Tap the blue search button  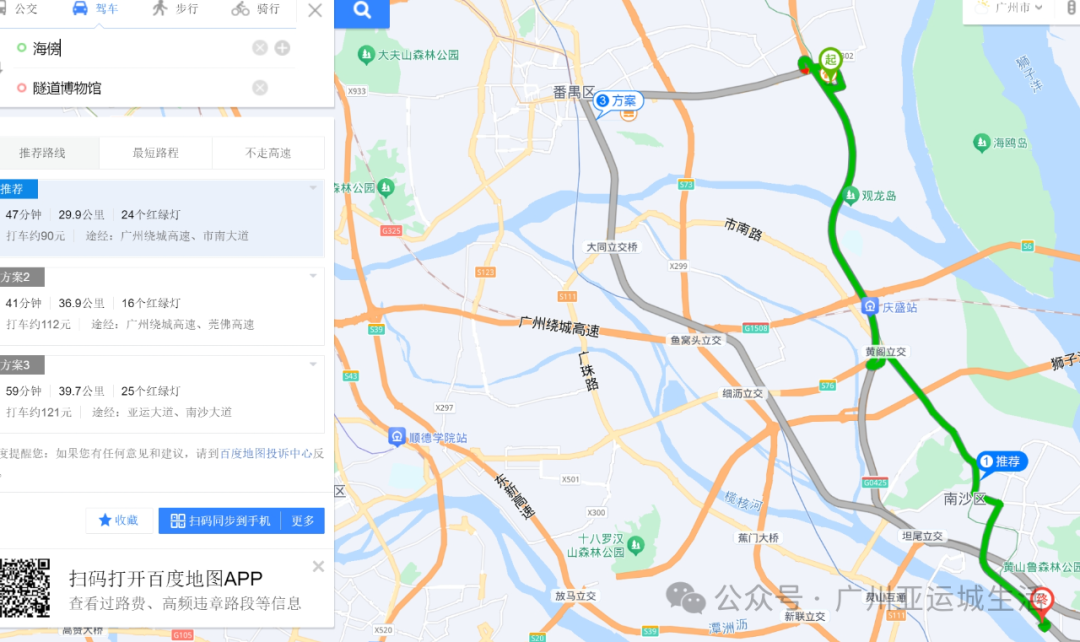tap(362, 12)
